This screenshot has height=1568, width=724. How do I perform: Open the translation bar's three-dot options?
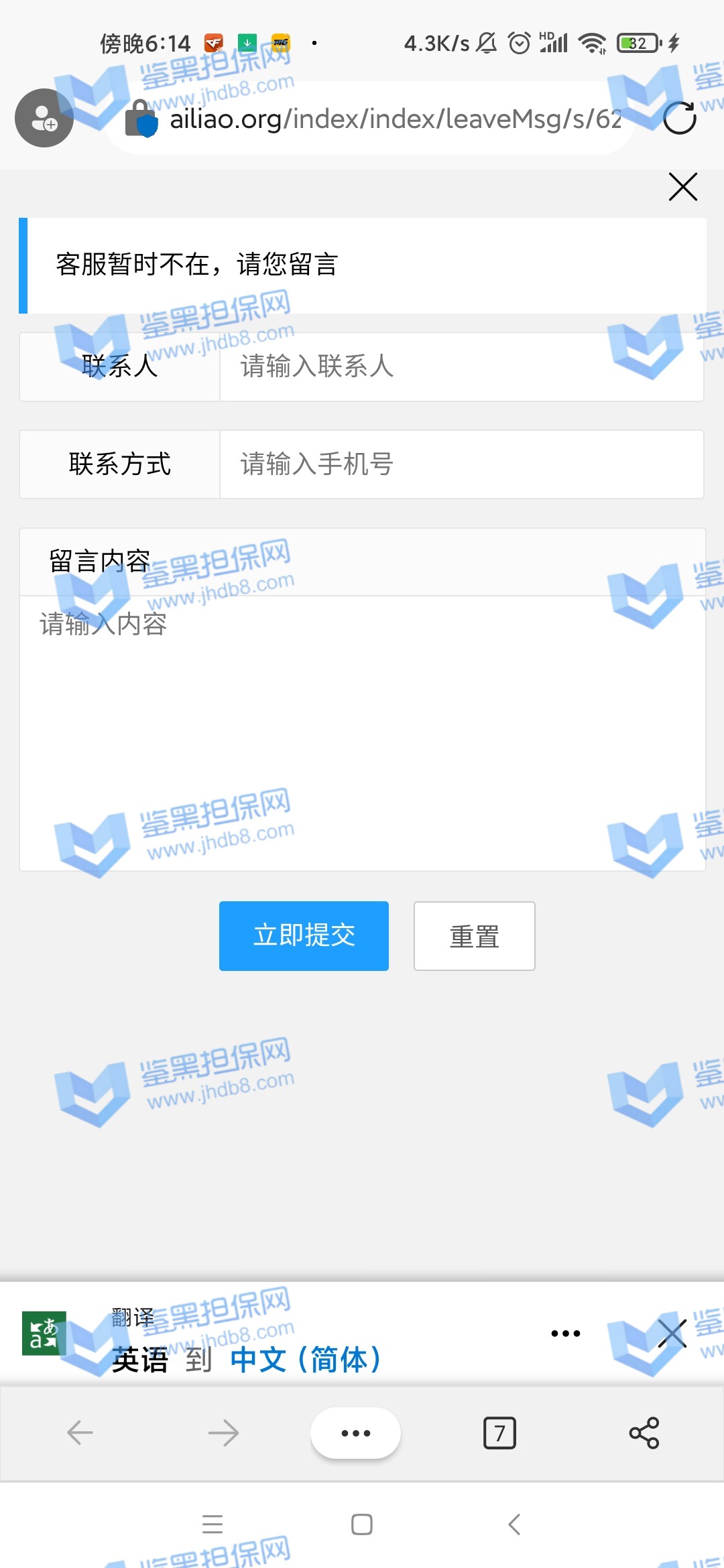[x=565, y=1333]
